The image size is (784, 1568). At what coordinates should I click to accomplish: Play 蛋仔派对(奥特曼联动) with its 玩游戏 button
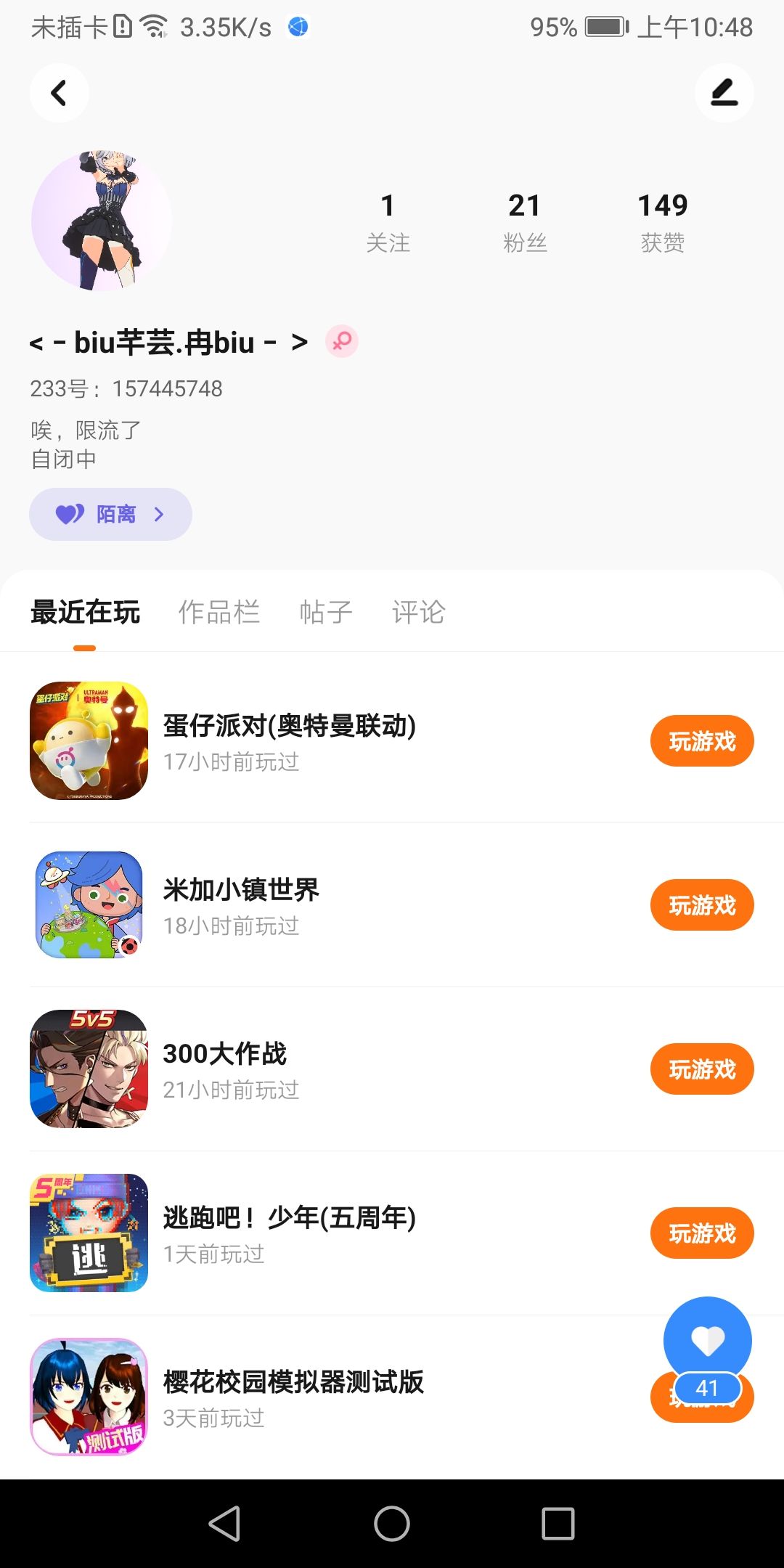[x=702, y=741]
